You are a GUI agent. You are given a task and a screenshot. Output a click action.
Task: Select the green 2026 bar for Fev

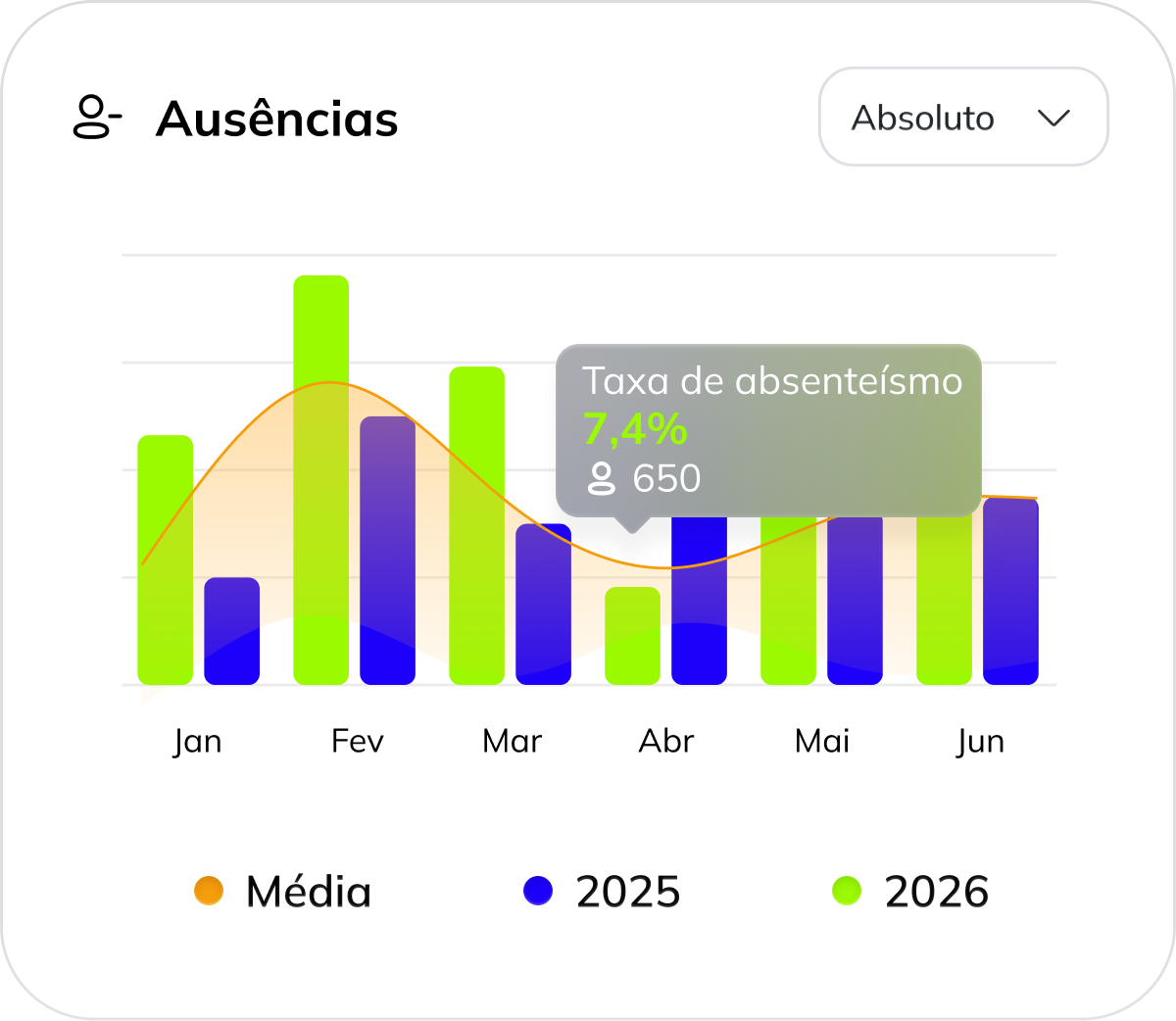coord(320,480)
